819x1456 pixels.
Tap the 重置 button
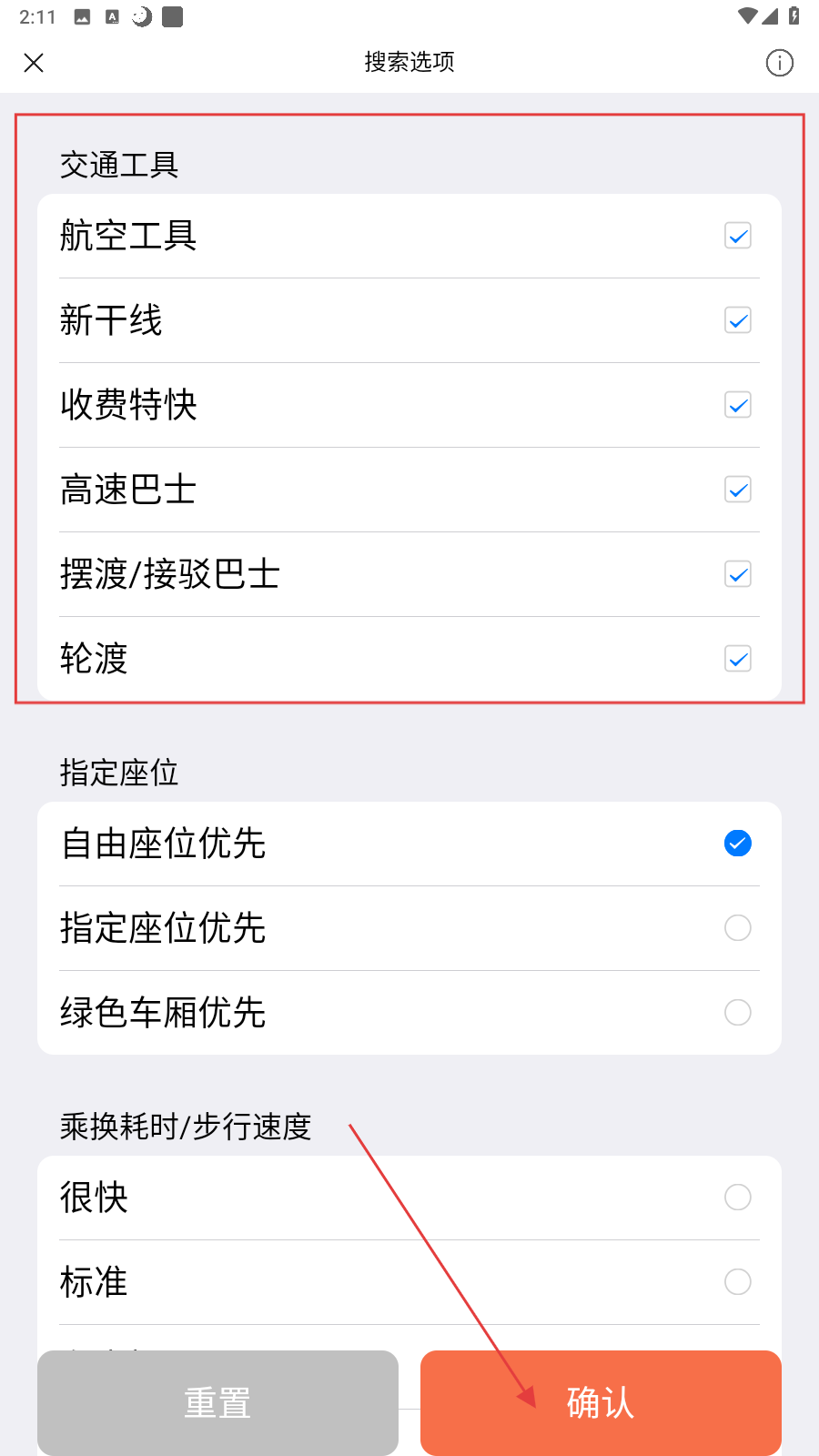[x=217, y=1402]
